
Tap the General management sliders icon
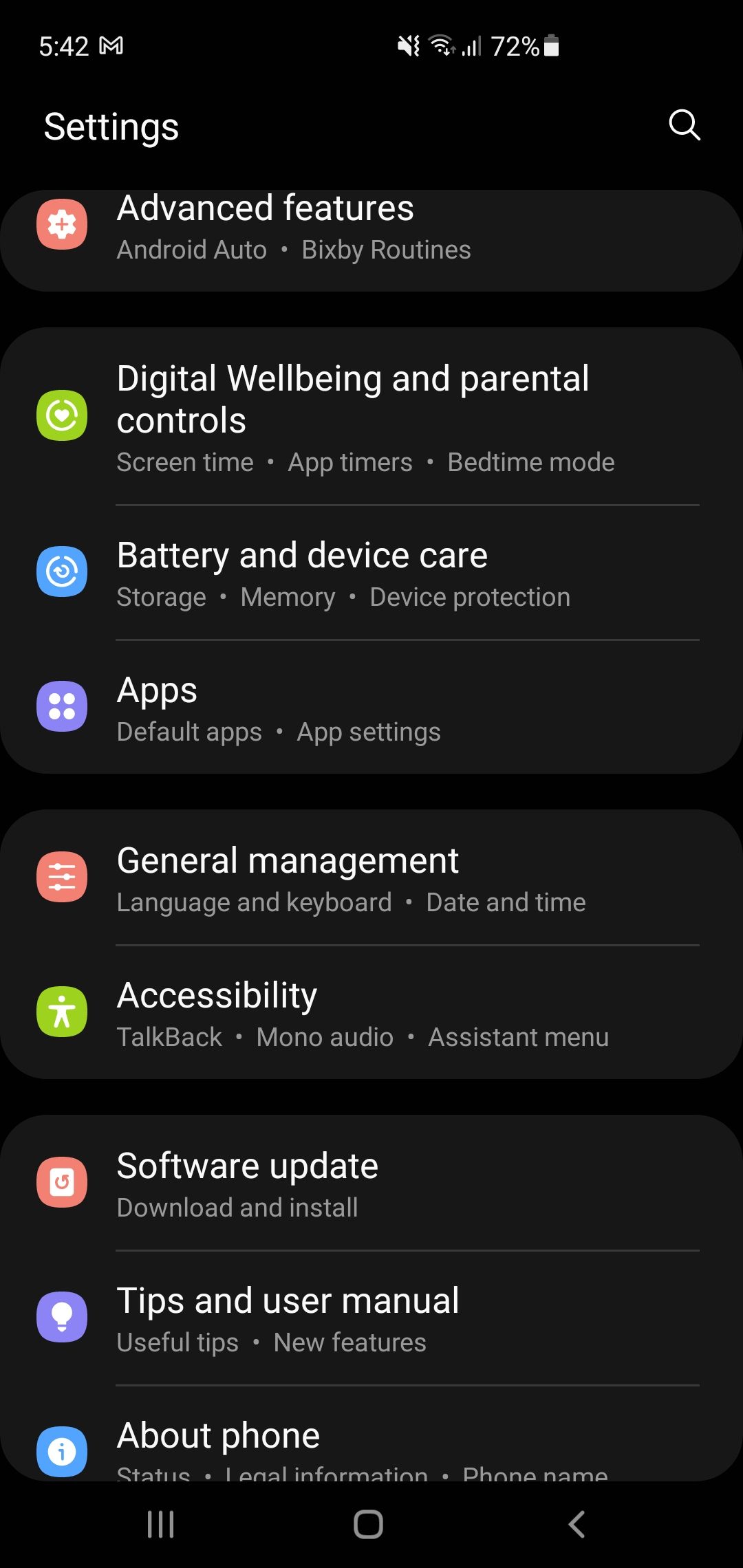click(62, 876)
